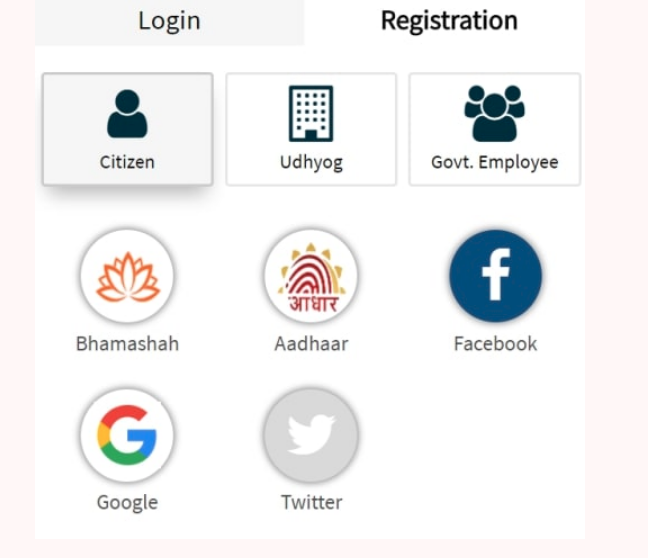Screen dimensions: 648x558
Task: Register with Google account
Action: tap(127, 436)
